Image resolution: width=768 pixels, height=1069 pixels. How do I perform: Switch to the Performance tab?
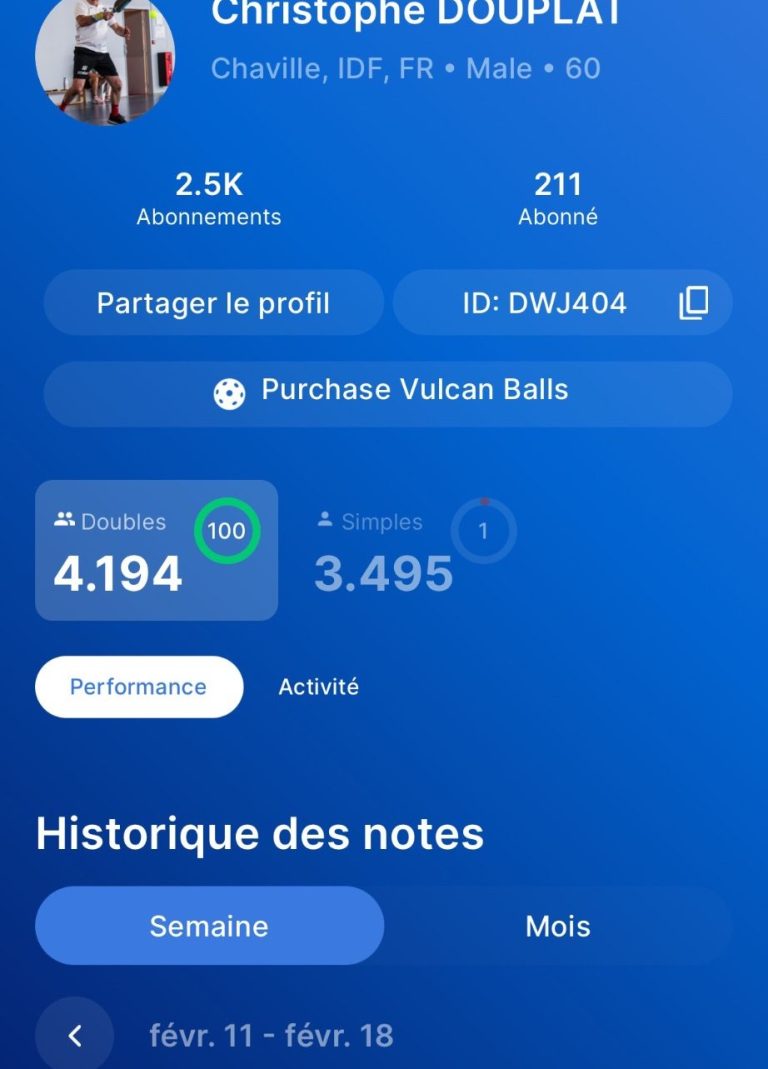[x=138, y=687]
